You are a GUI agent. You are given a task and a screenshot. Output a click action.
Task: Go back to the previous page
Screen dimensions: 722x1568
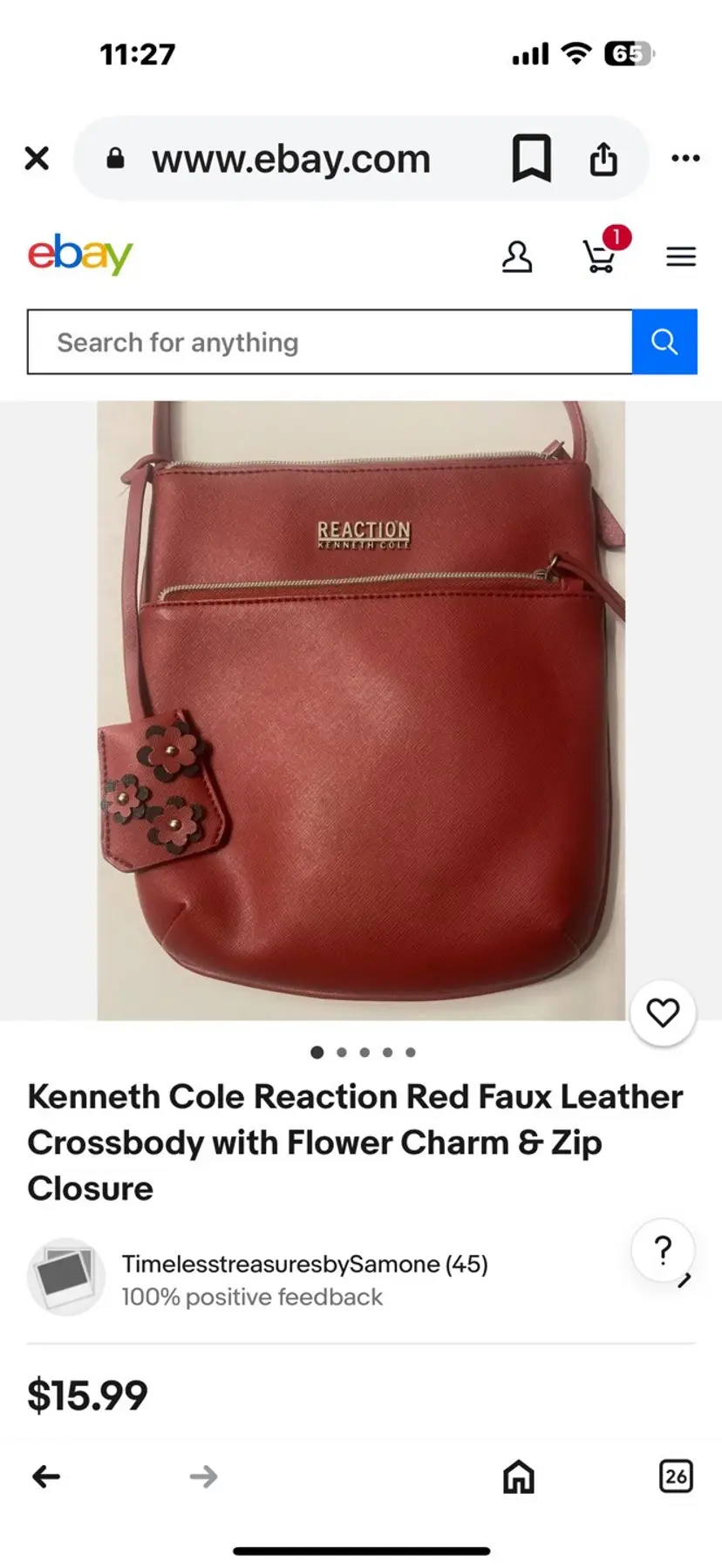point(46,1476)
